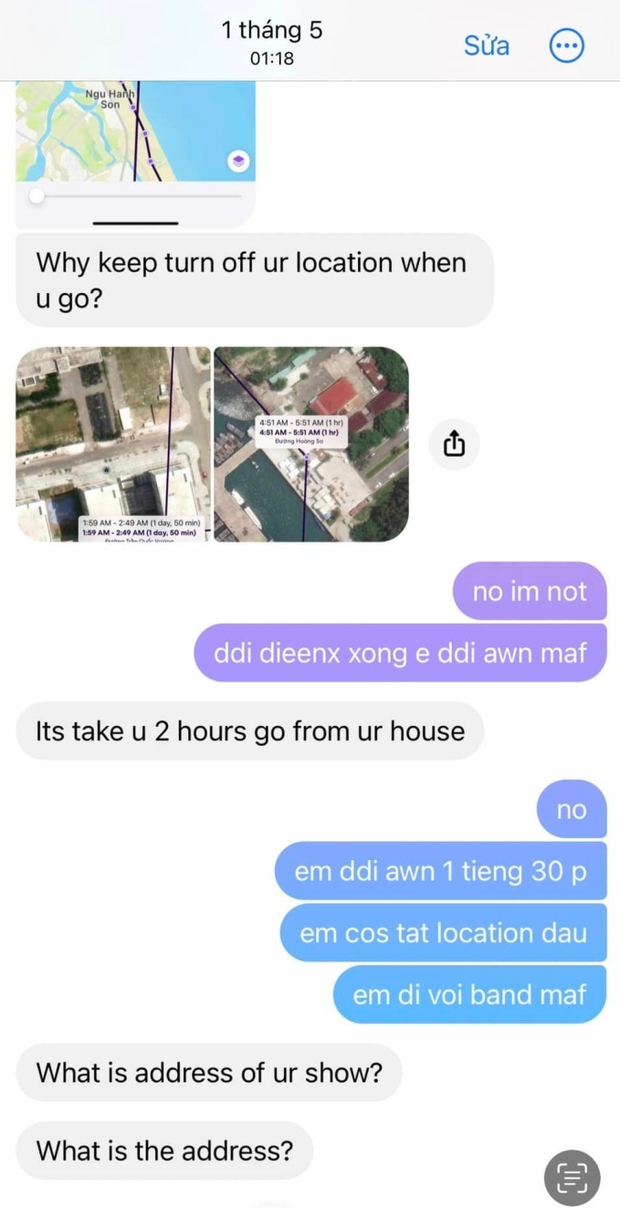This screenshot has height=1208, width=620.
Task: Open the more options menu
Action: pyautogui.click(x=567, y=45)
